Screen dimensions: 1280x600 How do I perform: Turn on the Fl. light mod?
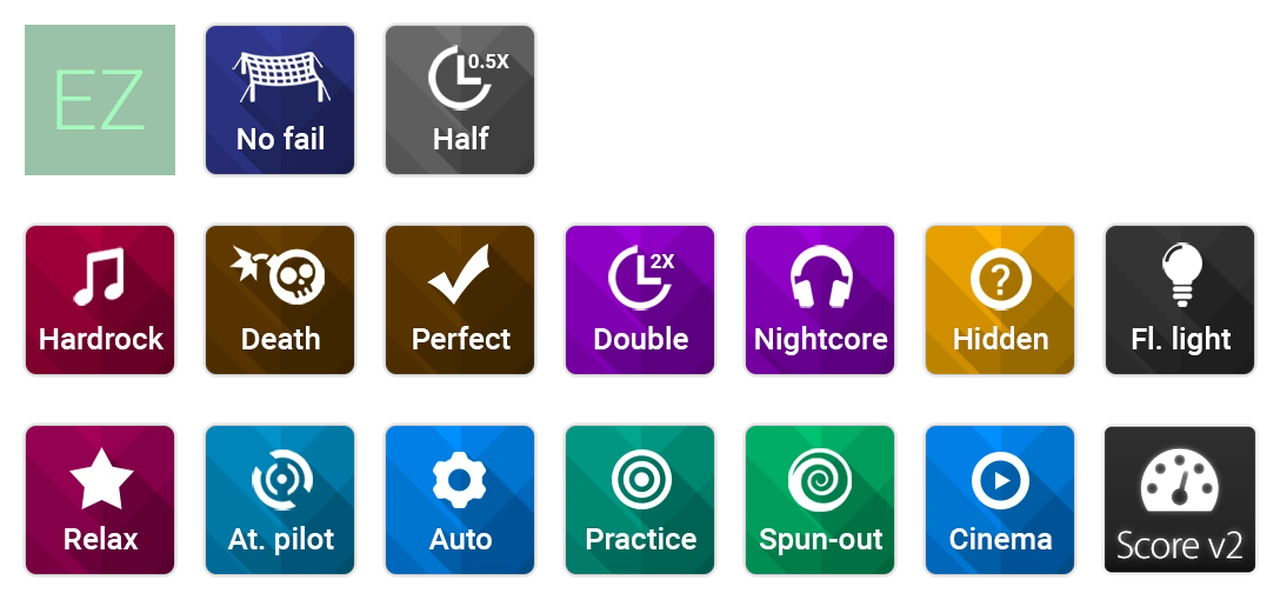pos(1180,300)
